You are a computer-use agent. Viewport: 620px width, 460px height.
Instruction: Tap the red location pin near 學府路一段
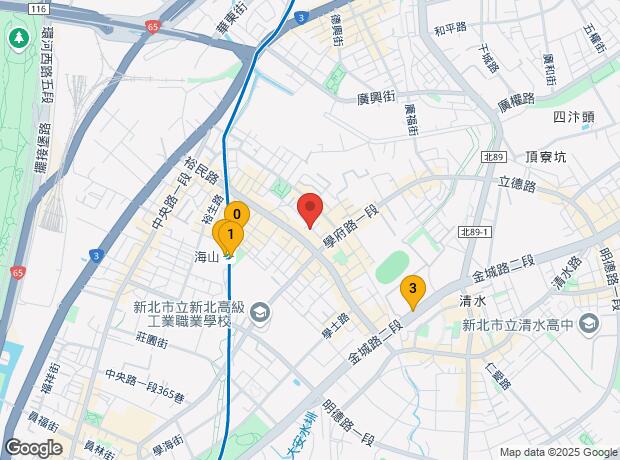tap(310, 210)
